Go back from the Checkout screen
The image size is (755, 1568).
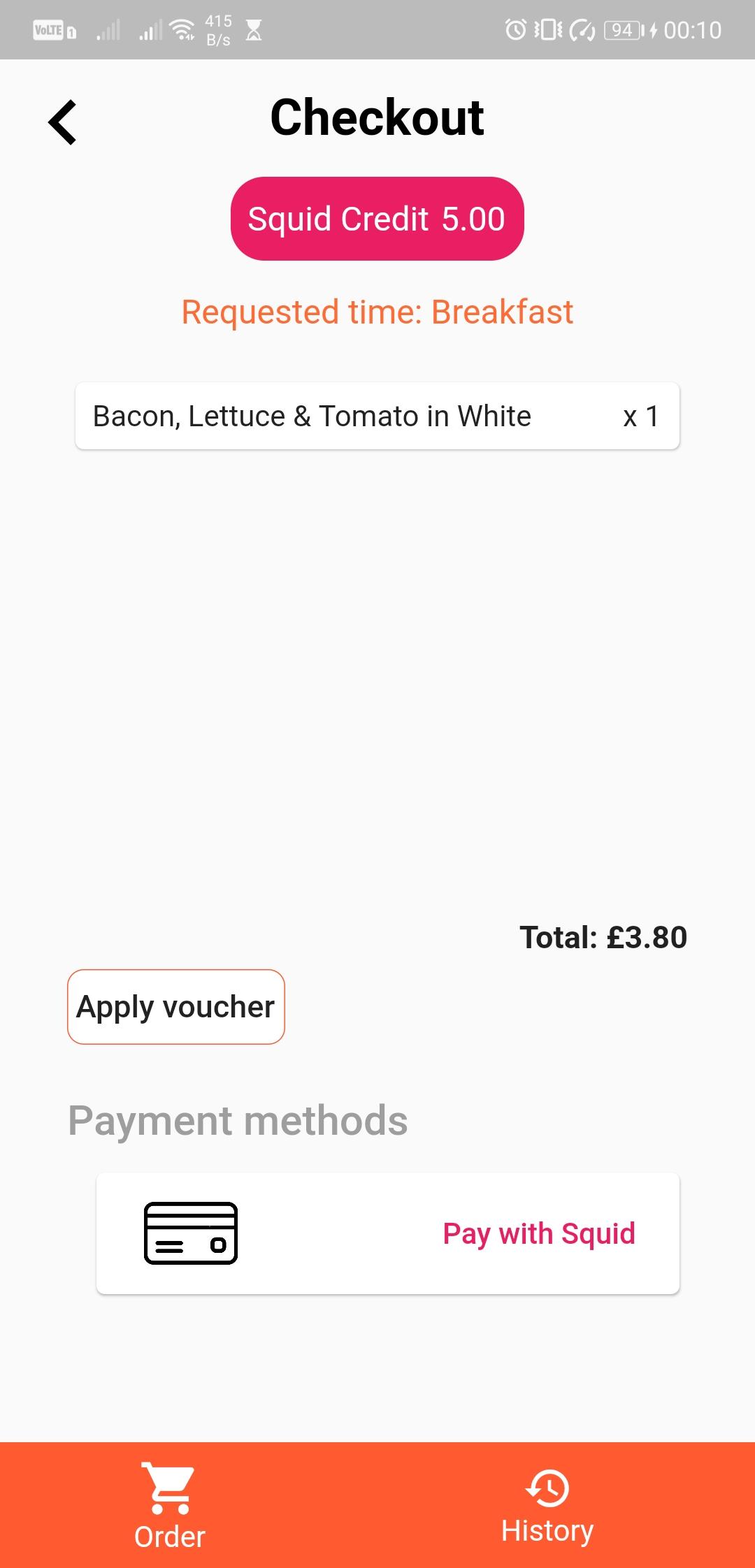pos(63,122)
